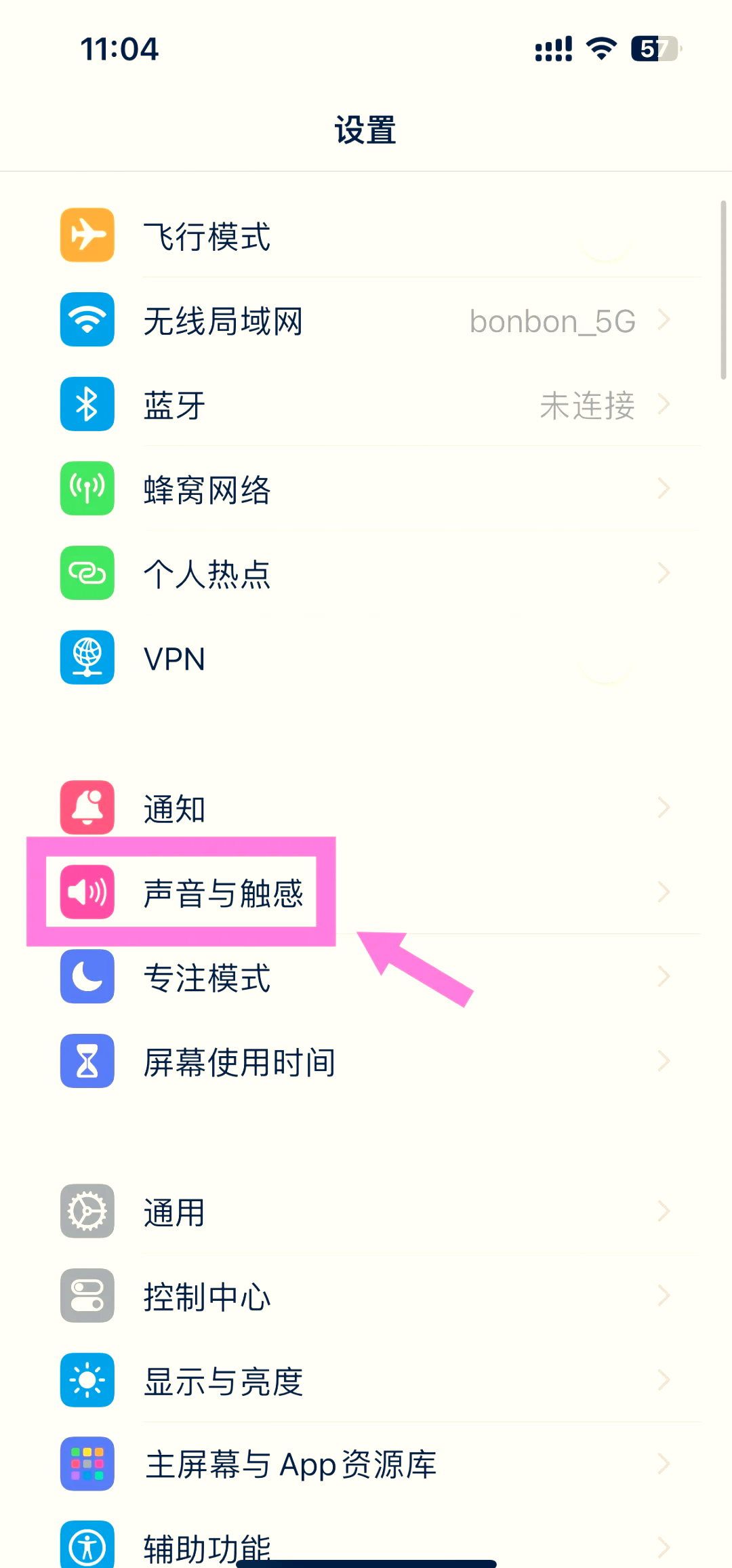Open 屏幕使用时间 settings

(366, 1061)
